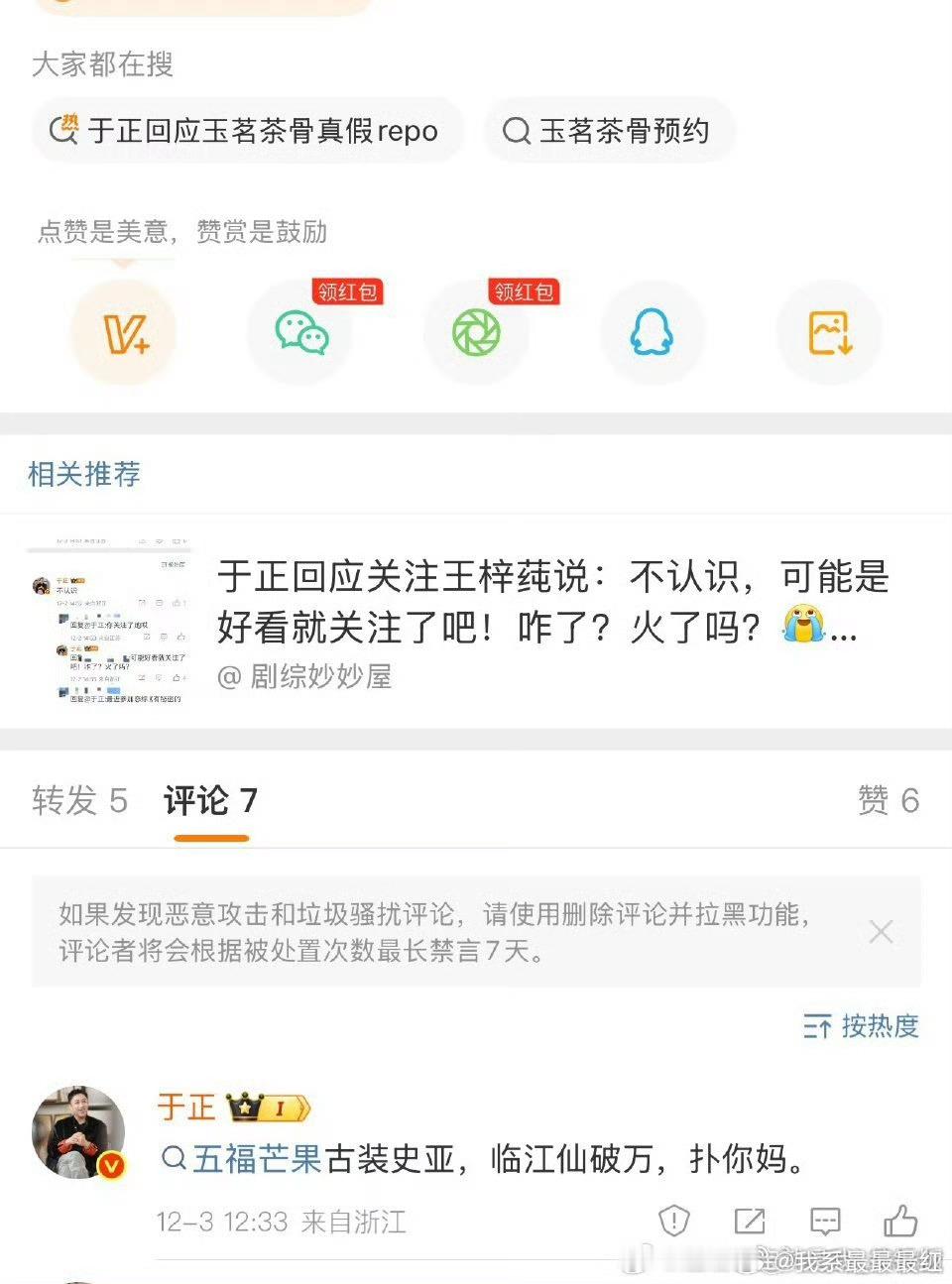Search the hot term 于正回应玉茗茶骨真假repo
The width and height of the screenshot is (952, 1284).
click(247, 130)
